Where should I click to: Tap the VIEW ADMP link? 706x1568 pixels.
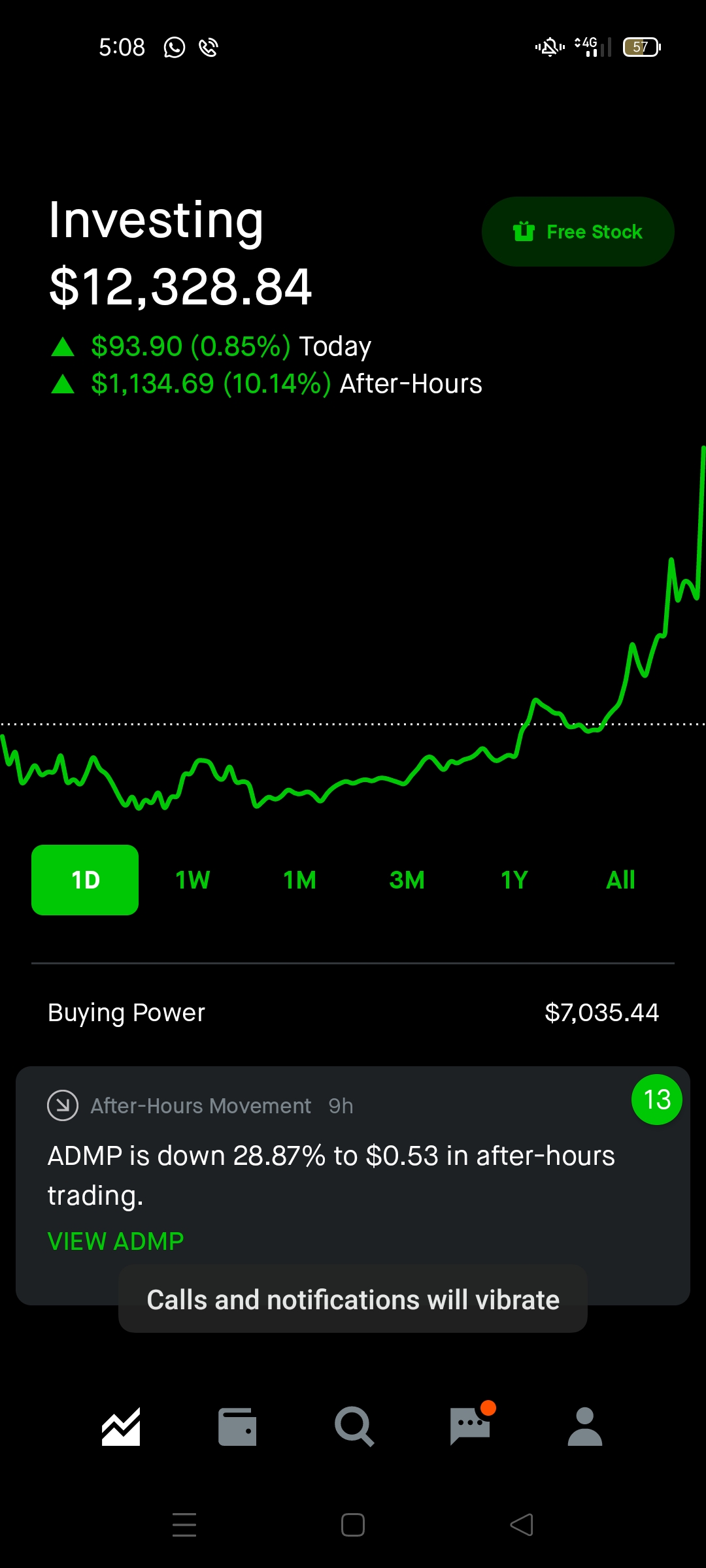[116, 1241]
